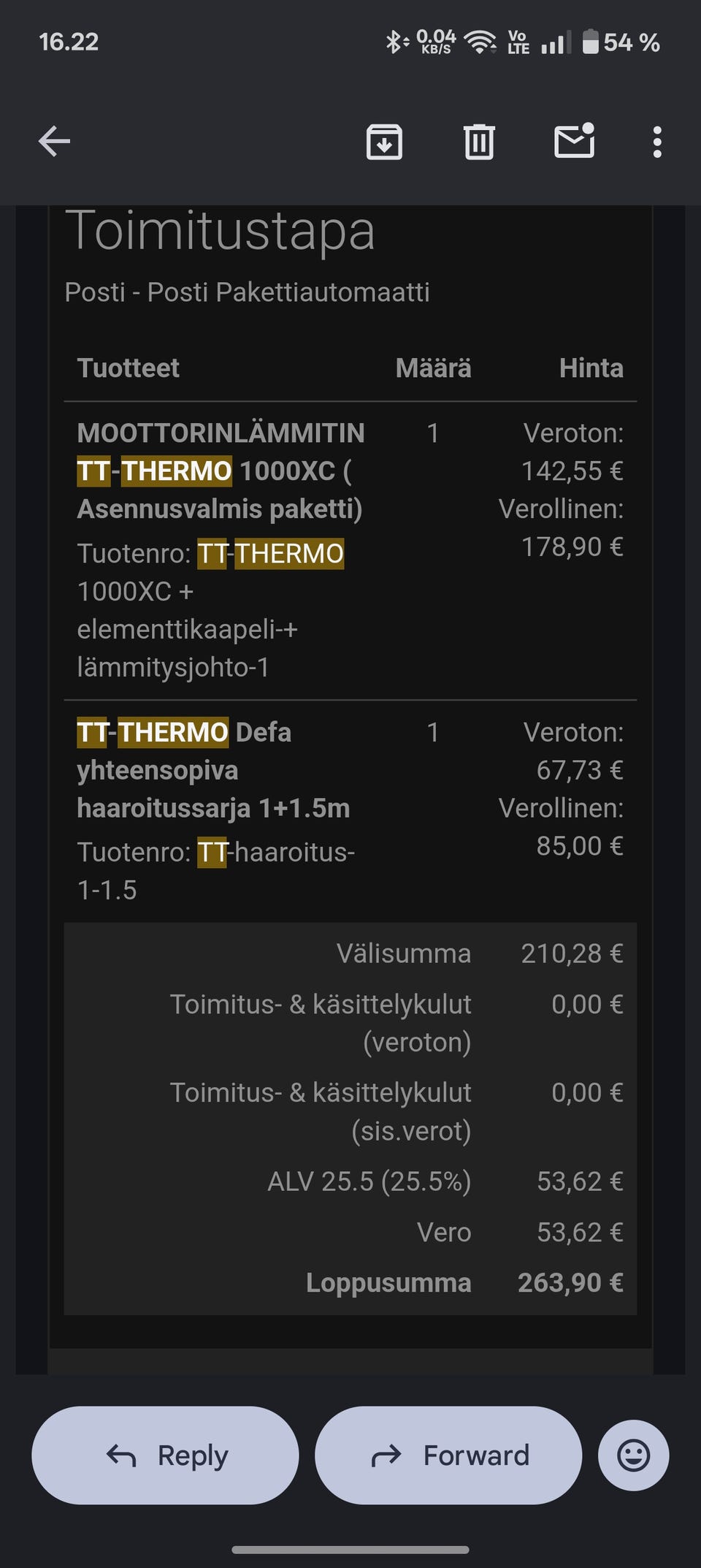Go back to the inbox
The image size is (701, 1568).
[x=54, y=141]
